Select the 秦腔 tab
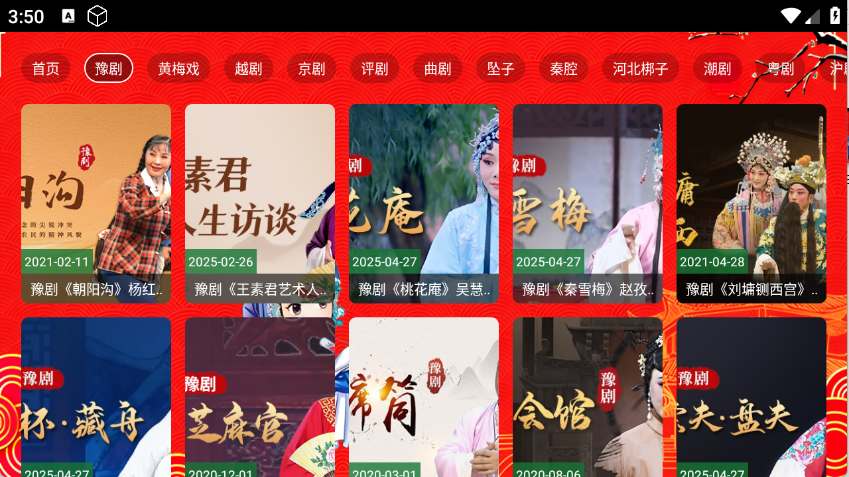Viewport: 849px width, 477px height. click(564, 69)
